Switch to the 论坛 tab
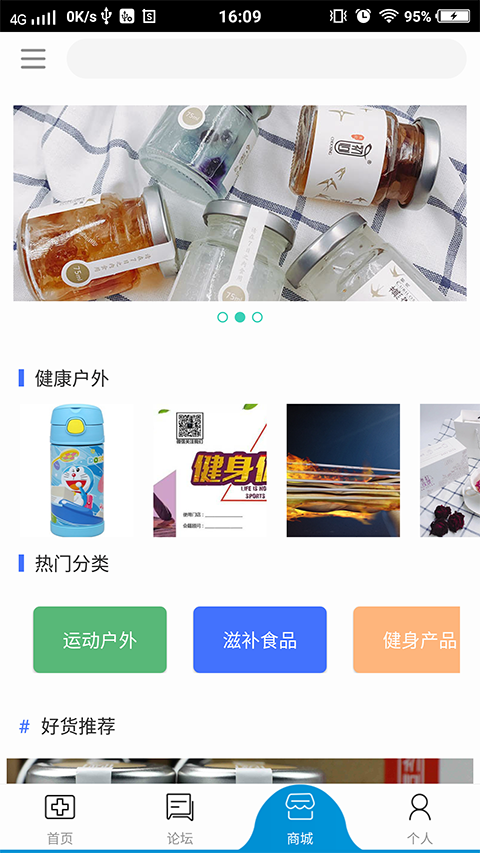 pos(180,819)
